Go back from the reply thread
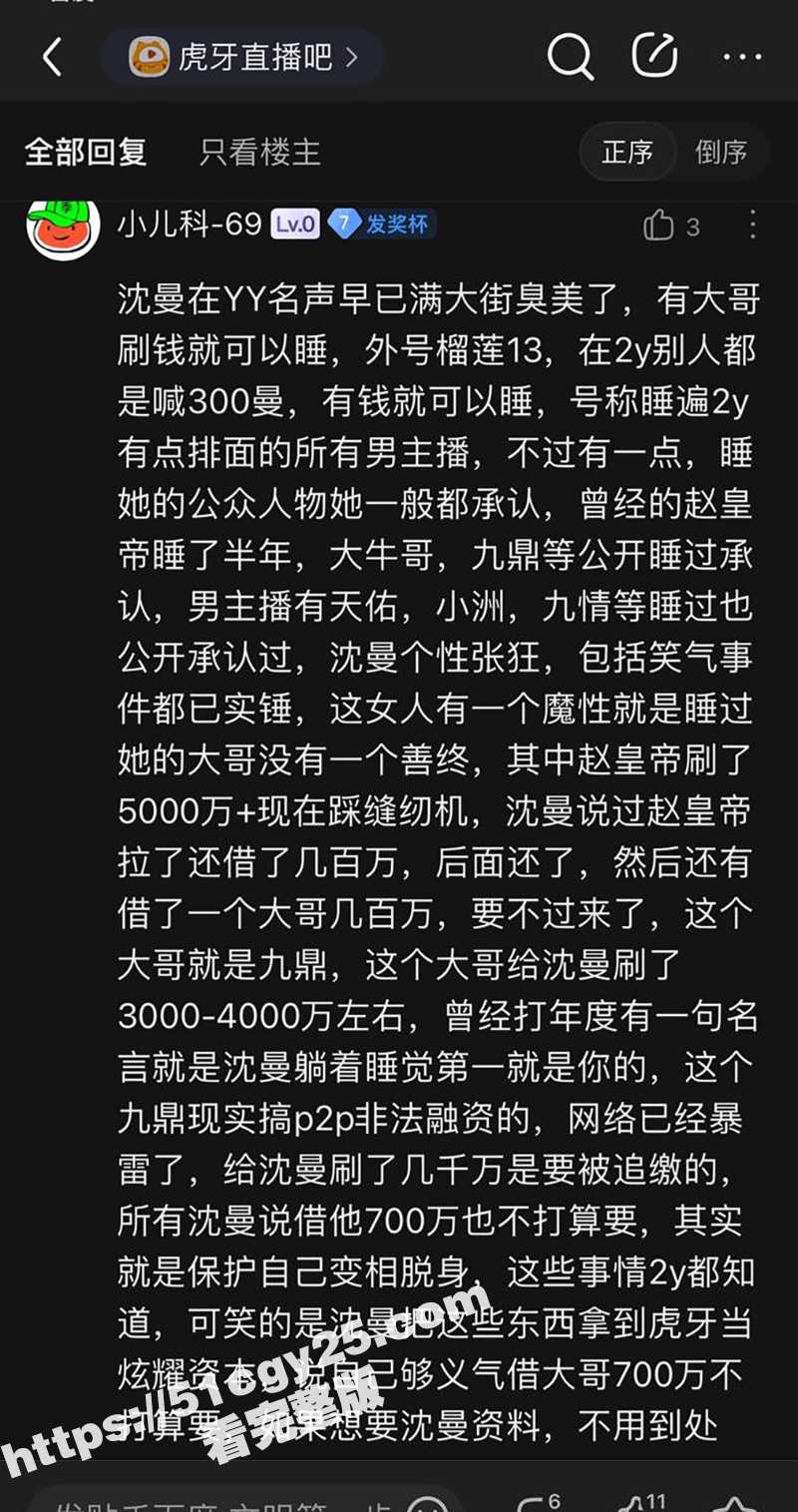Screen dimensions: 798x1512 52,58
